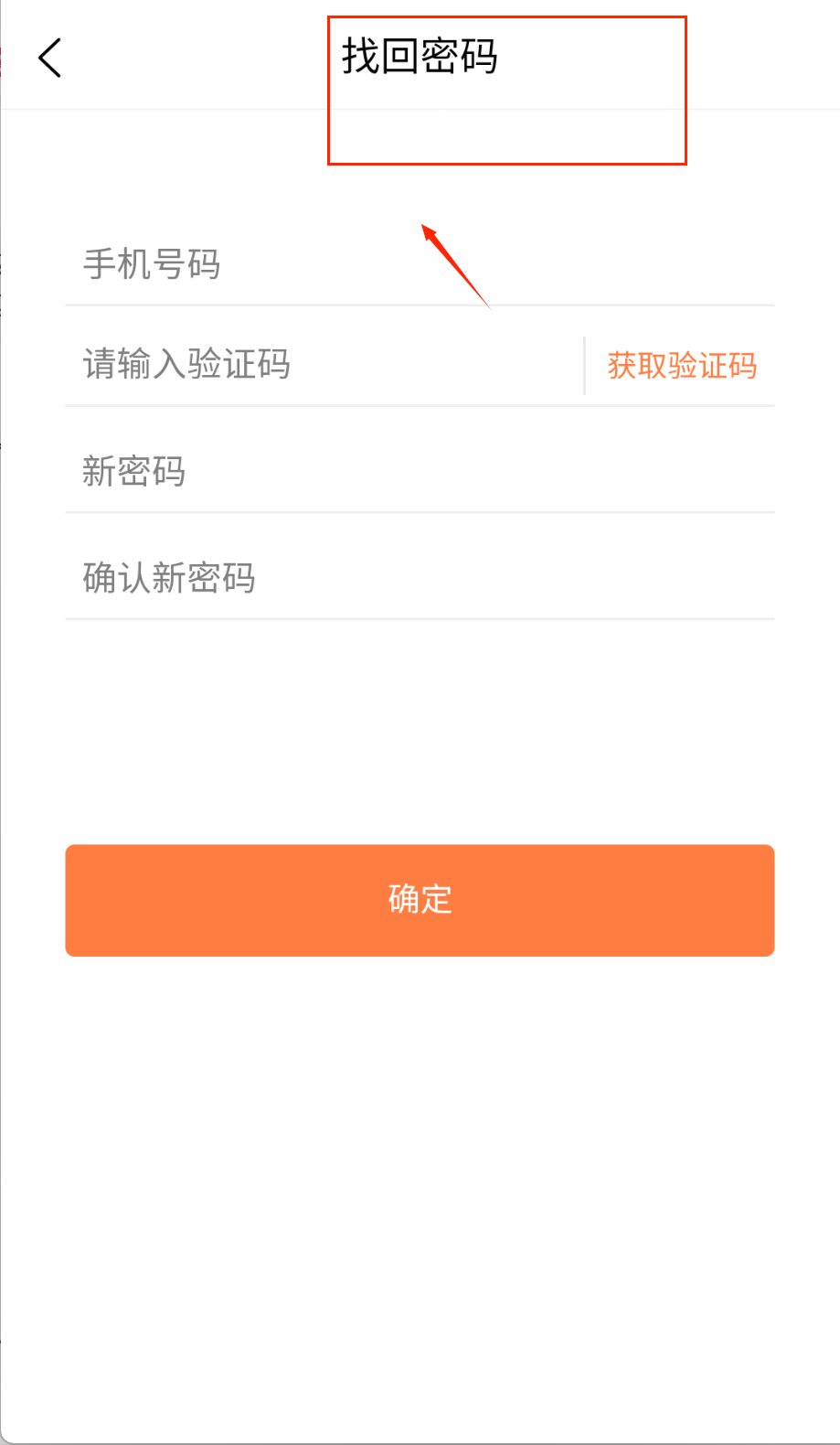The width and height of the screenshot is (840, 1445).
Task: Focus the 确认新密码 field
Action: click(420, 577)
